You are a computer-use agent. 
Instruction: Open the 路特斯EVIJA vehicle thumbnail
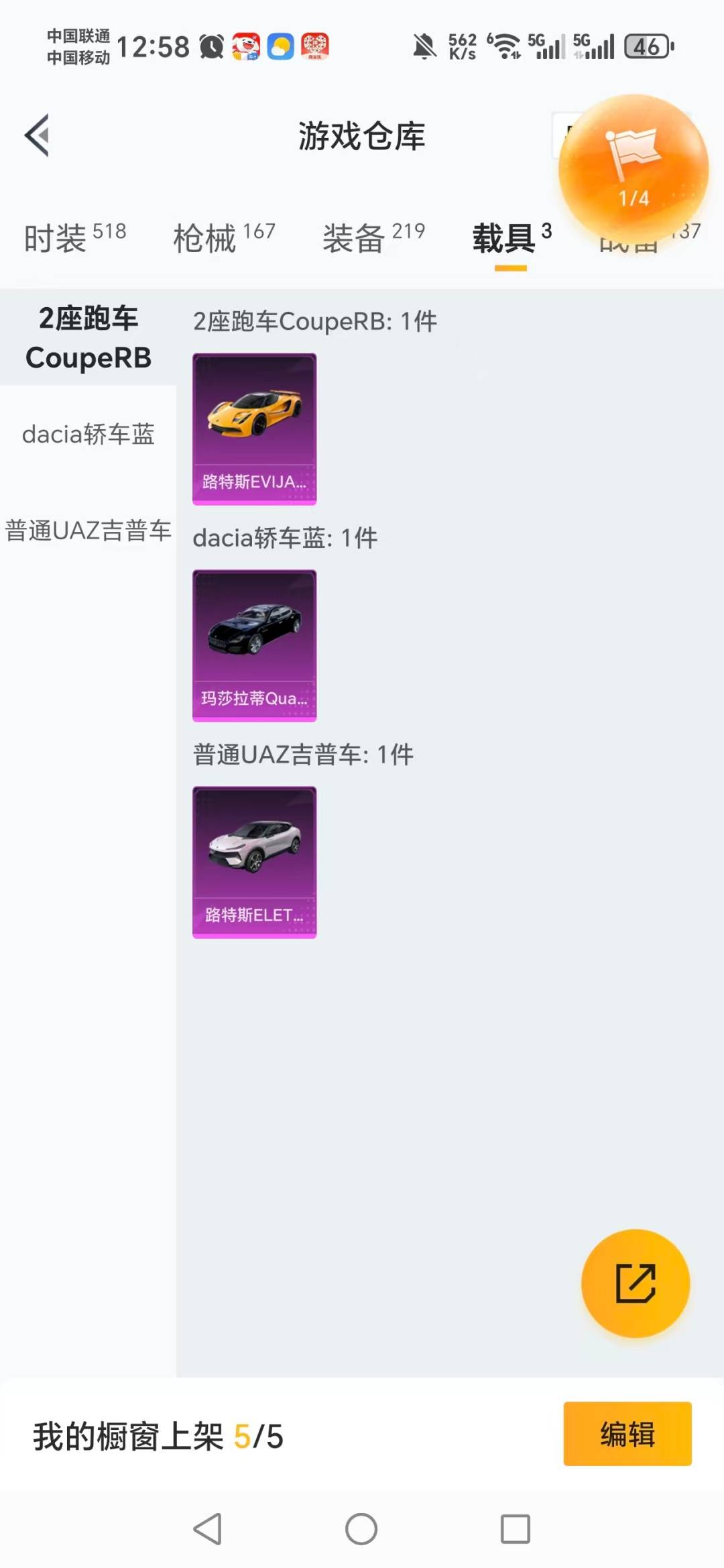pos(255,428)
